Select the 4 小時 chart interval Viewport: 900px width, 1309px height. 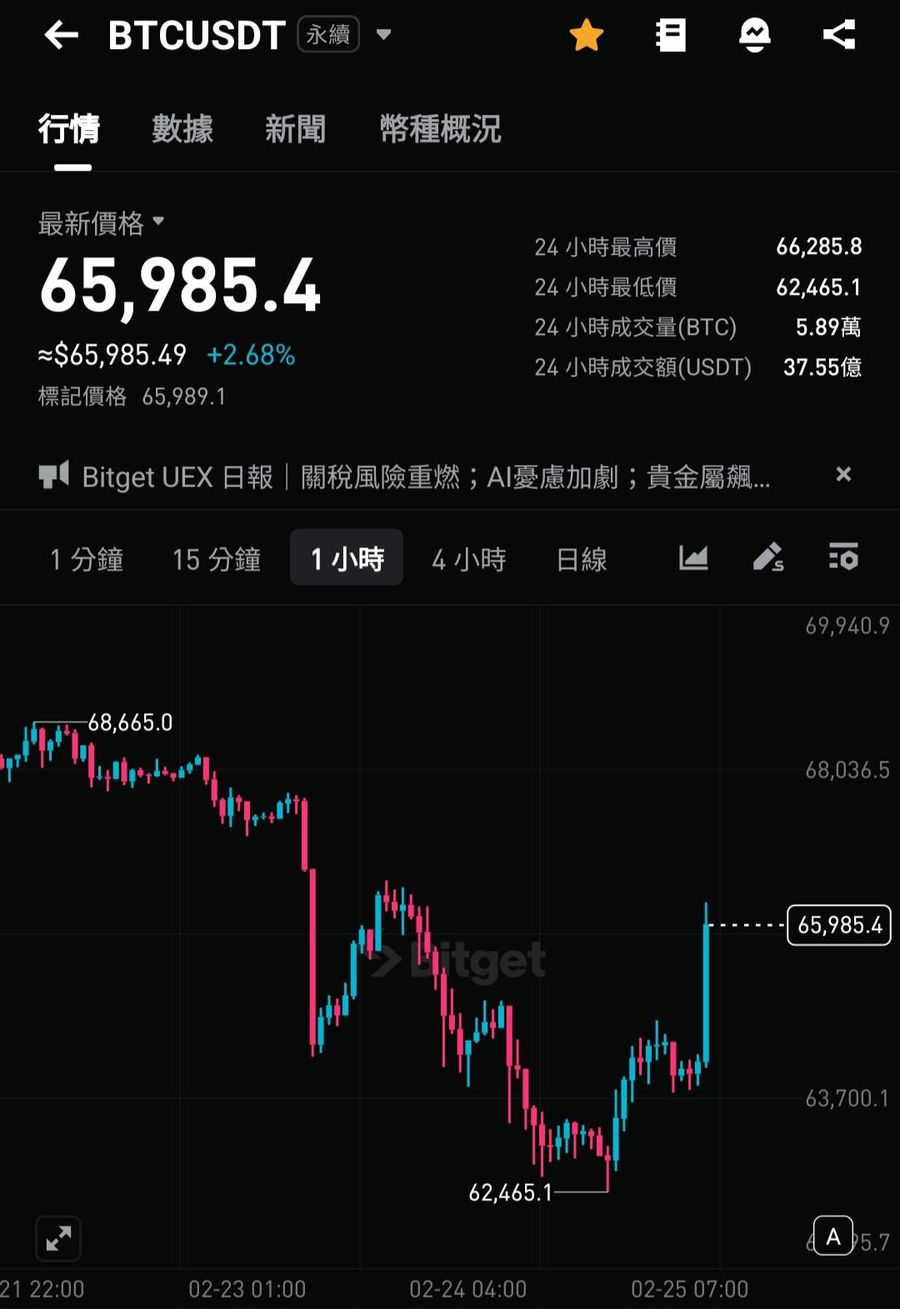point(469,559)
